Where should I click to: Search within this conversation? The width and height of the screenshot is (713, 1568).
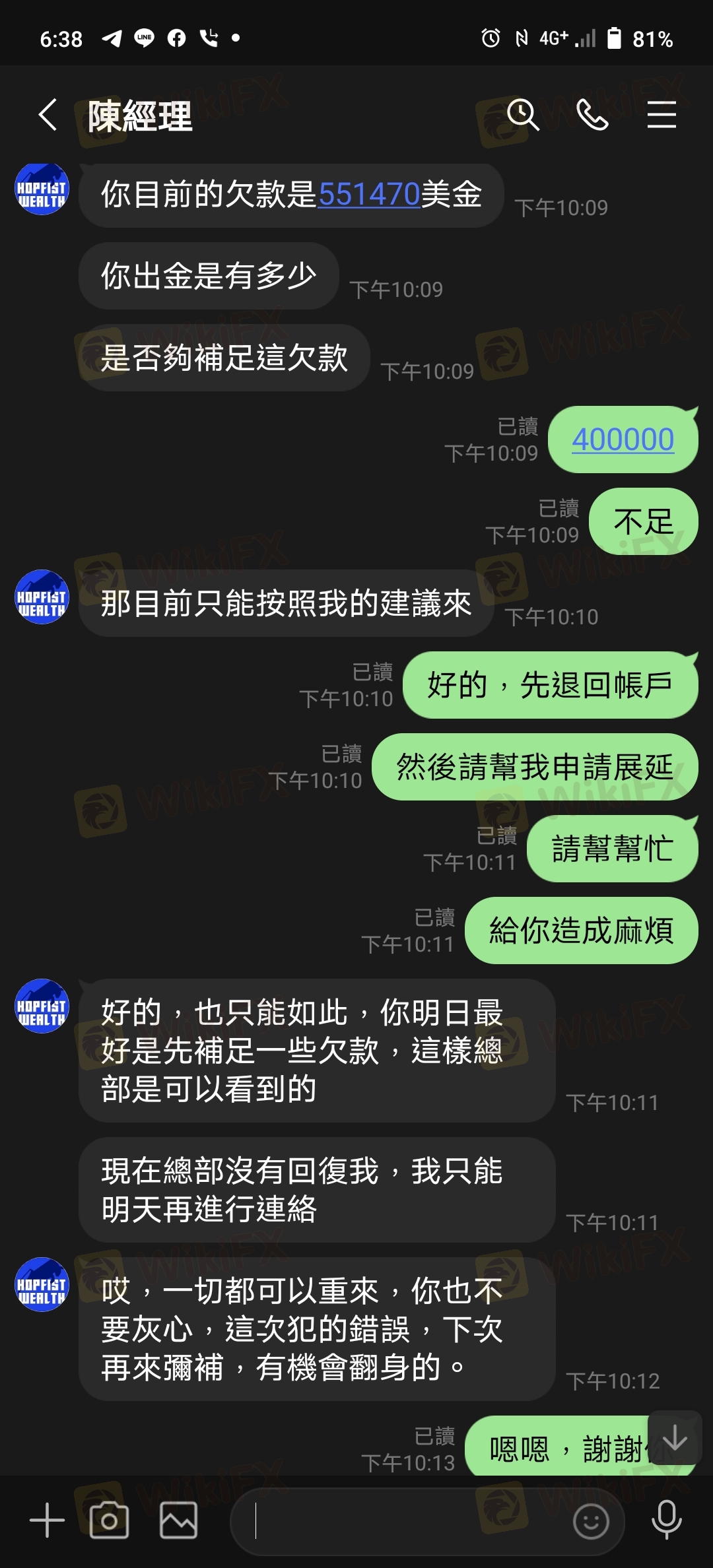tap(523, 115)
